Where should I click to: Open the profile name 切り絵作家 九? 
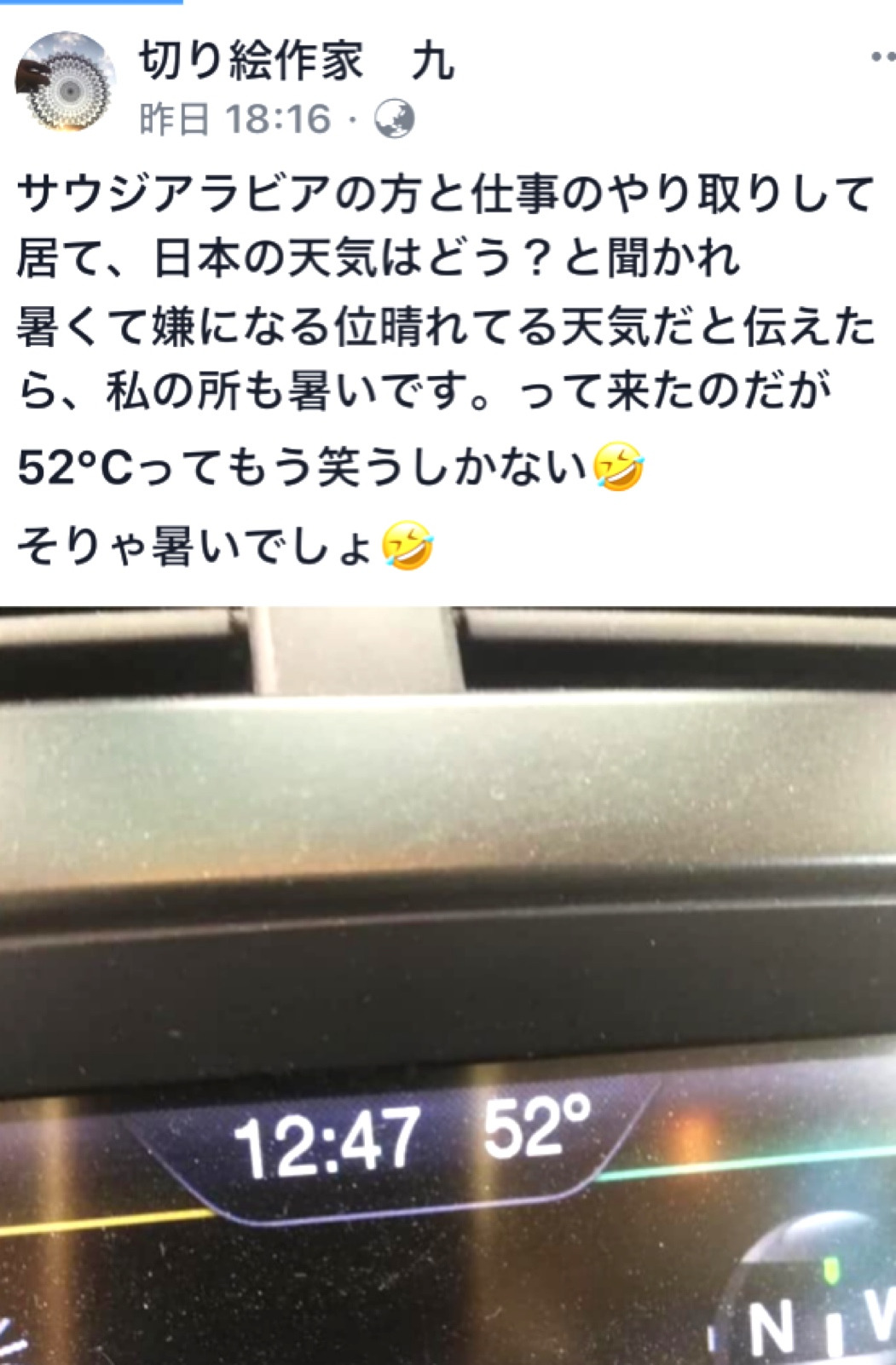coord(296,61)
